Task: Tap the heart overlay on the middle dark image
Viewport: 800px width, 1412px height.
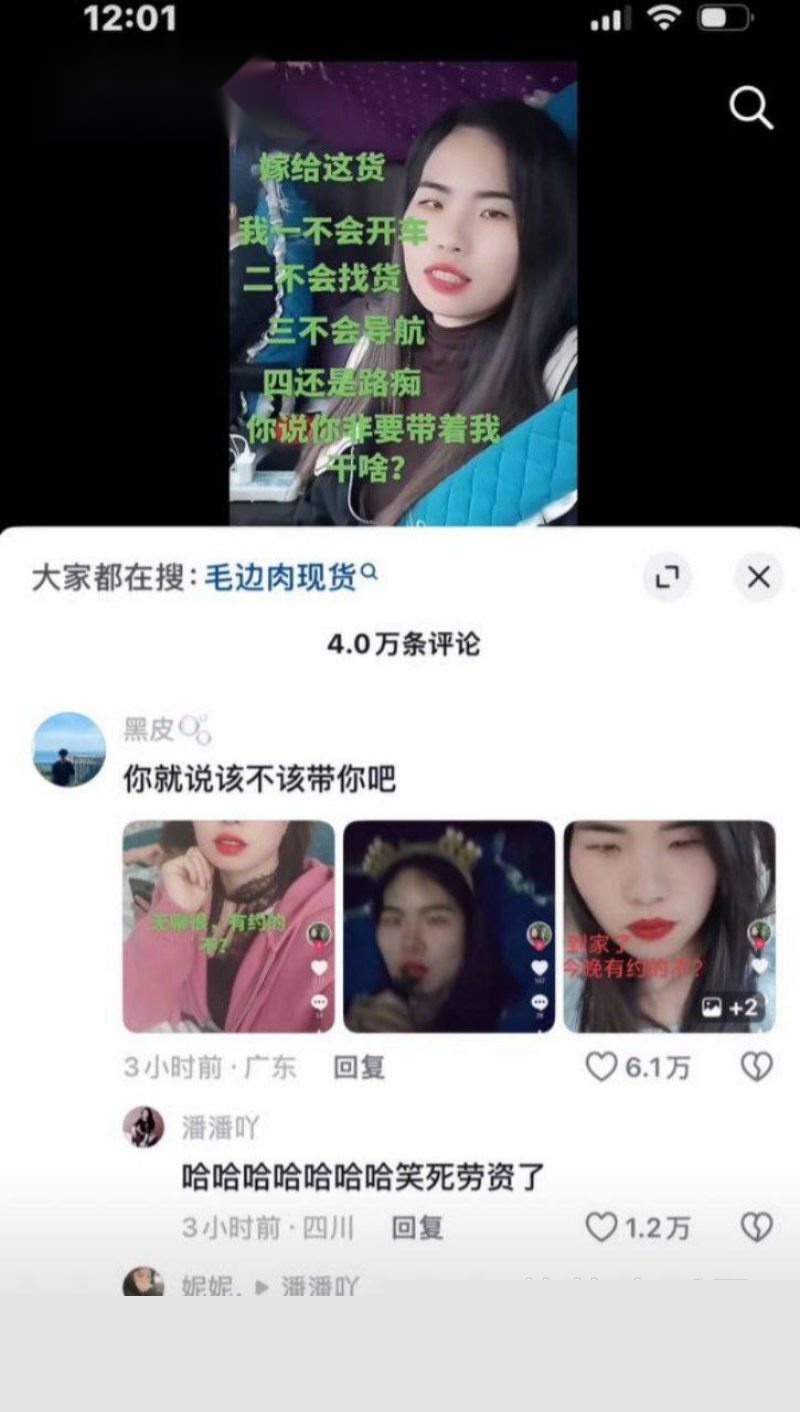Action: (x=538, y=968)
